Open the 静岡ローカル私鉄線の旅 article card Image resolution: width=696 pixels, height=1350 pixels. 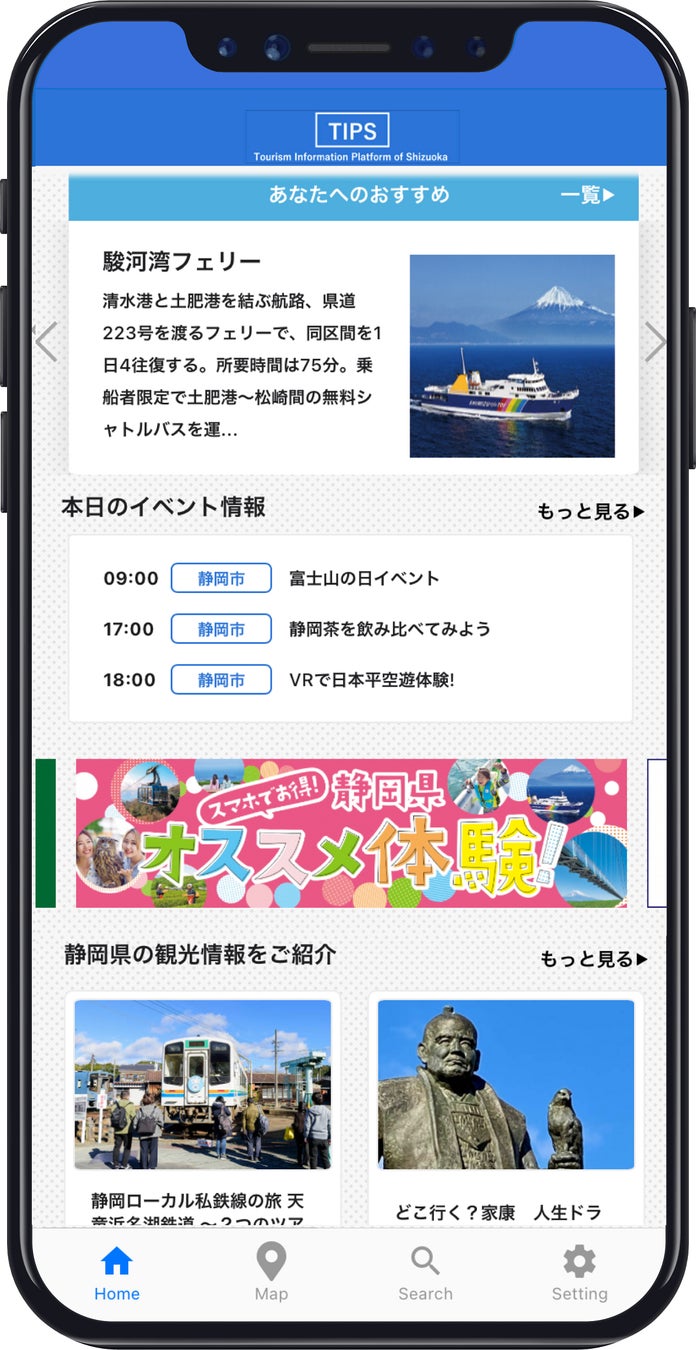point(203,1110)
